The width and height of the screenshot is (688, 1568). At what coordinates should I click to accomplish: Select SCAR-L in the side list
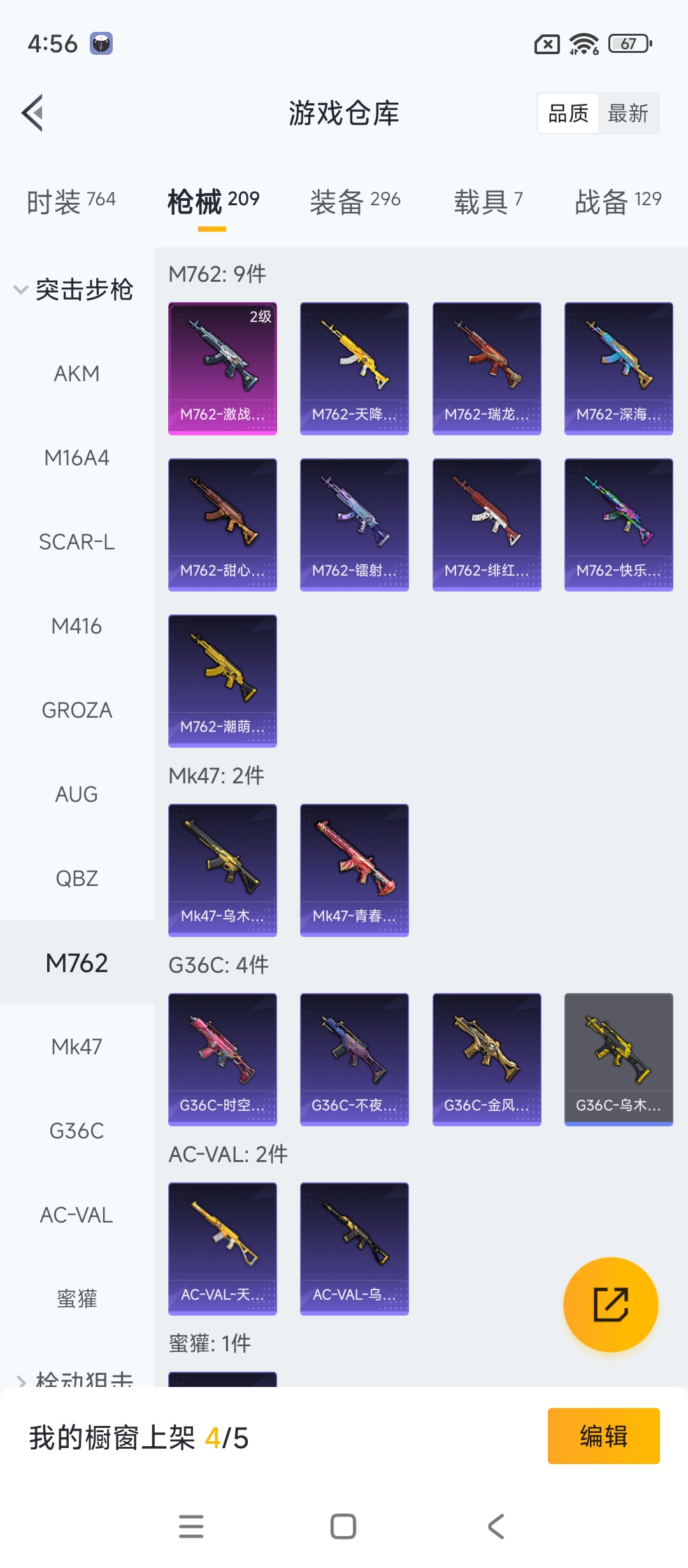click(x=76, y=542)
